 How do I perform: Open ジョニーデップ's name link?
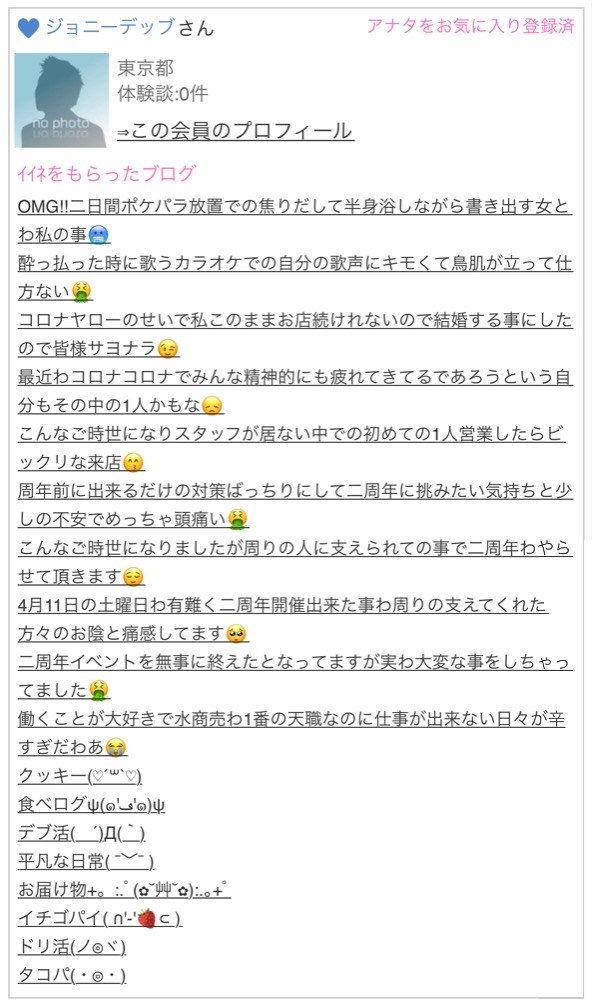110,27
